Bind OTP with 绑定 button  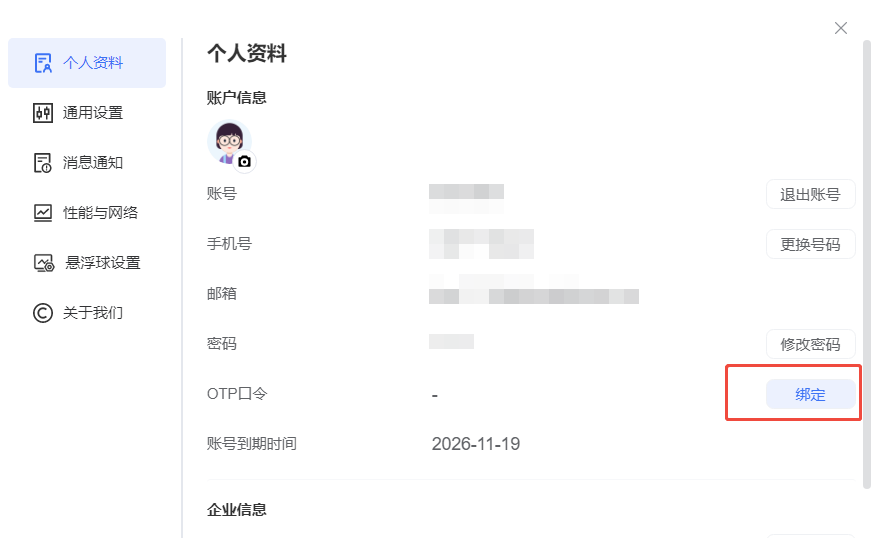(810, 395)
